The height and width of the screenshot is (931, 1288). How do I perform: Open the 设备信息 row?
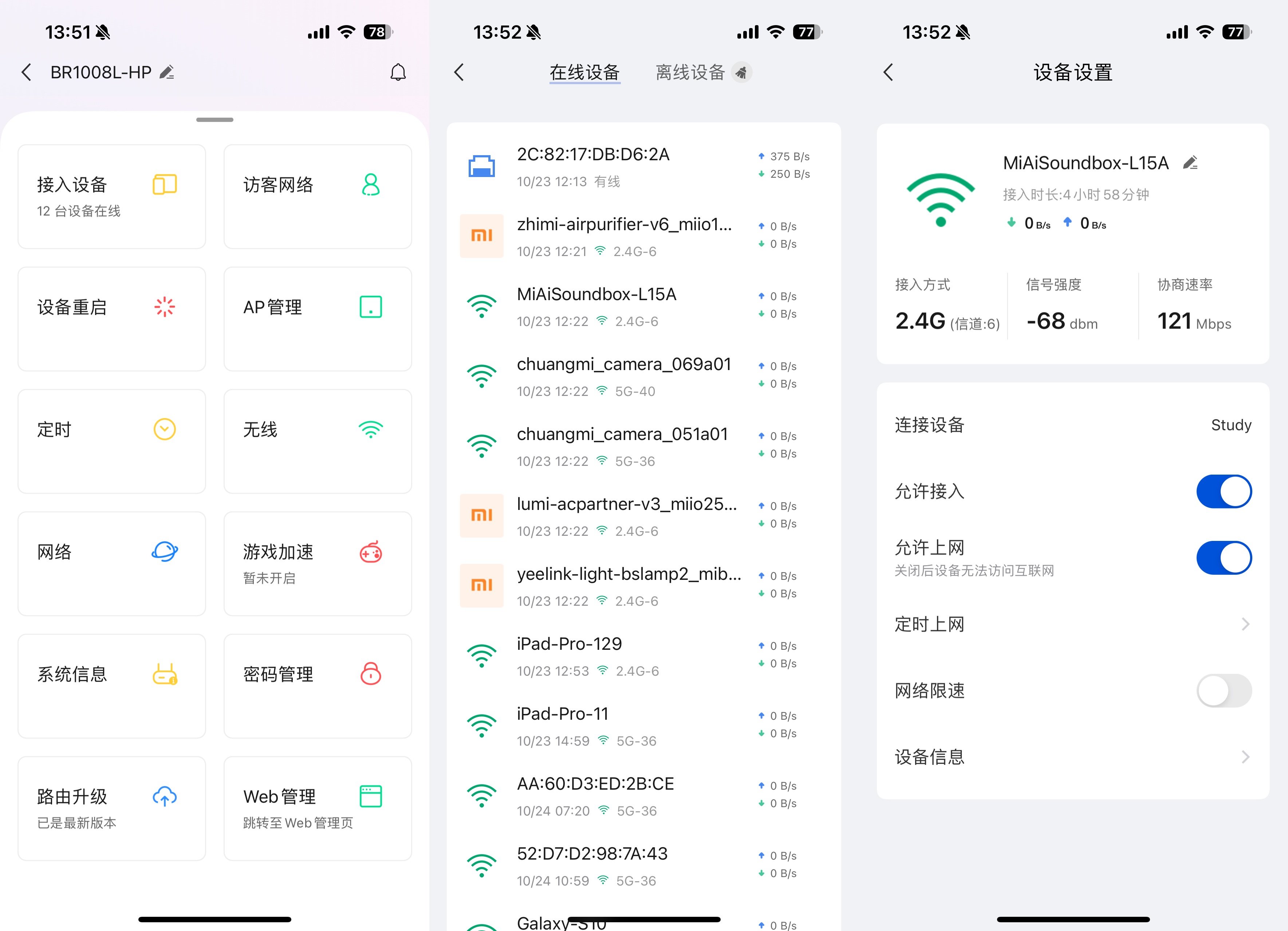tap(1072, 757)
